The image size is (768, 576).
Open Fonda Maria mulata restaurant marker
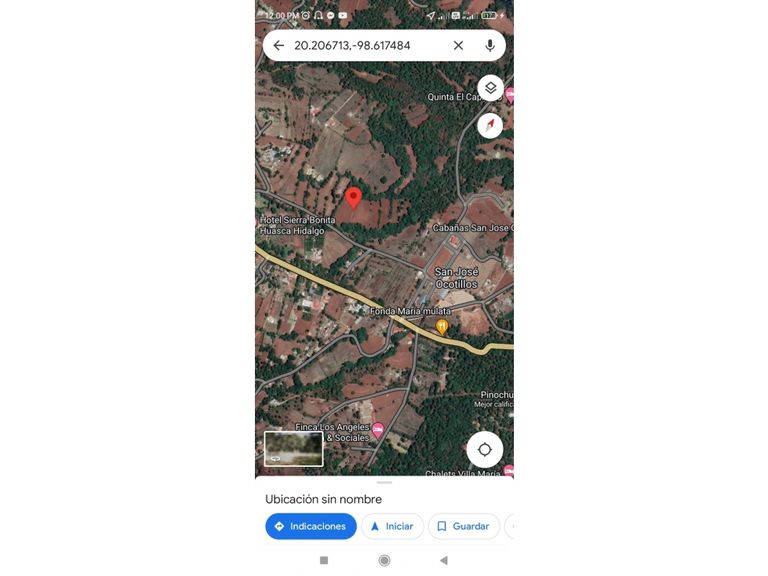click(441, 326)
